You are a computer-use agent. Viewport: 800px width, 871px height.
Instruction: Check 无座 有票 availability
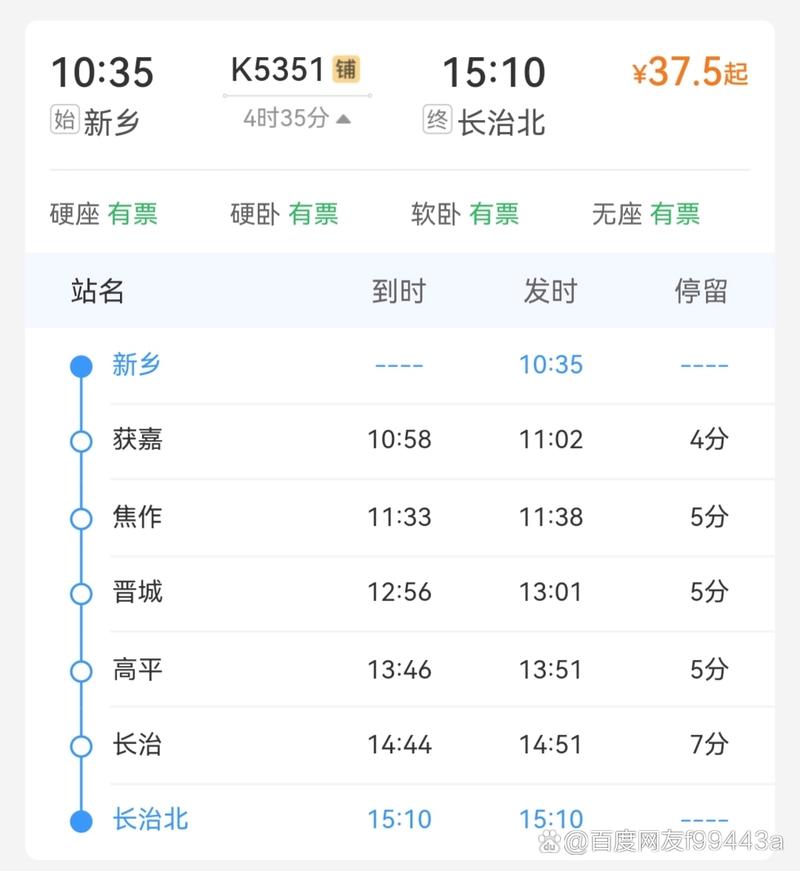[646, 213]
